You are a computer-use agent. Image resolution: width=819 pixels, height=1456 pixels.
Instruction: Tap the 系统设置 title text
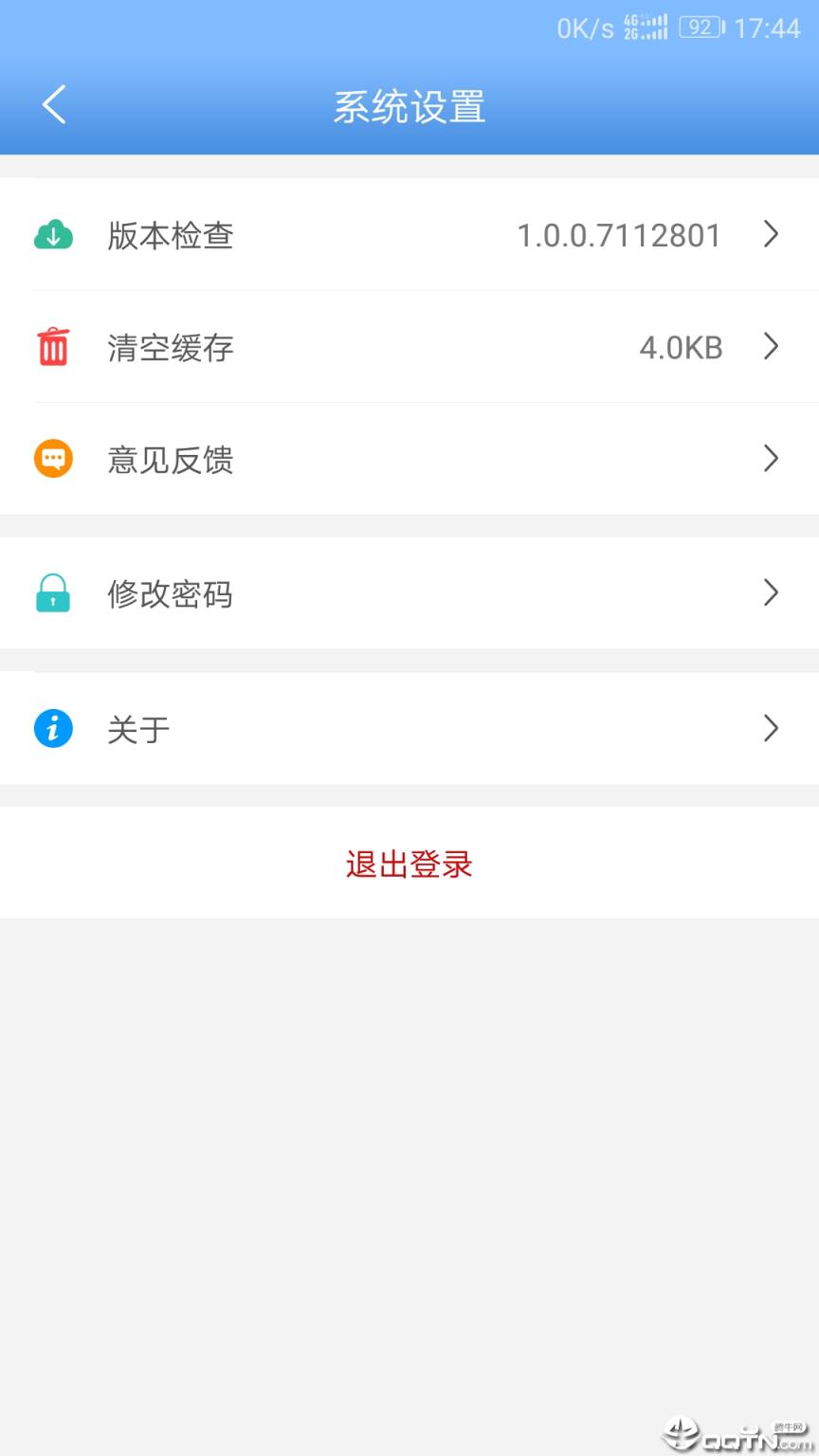pos(408,105)
